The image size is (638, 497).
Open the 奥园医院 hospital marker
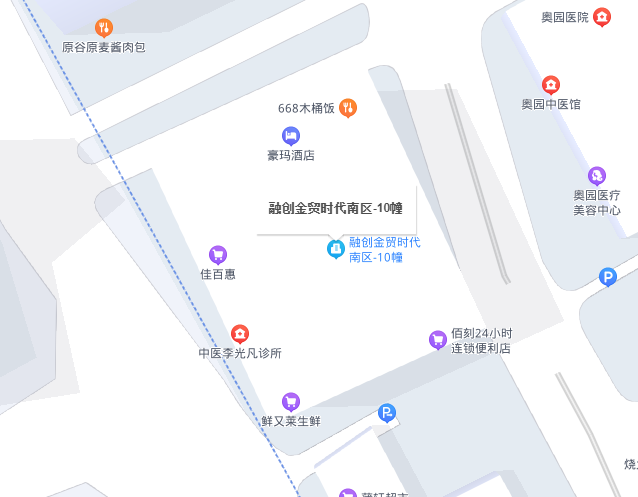tap(601, 17)
